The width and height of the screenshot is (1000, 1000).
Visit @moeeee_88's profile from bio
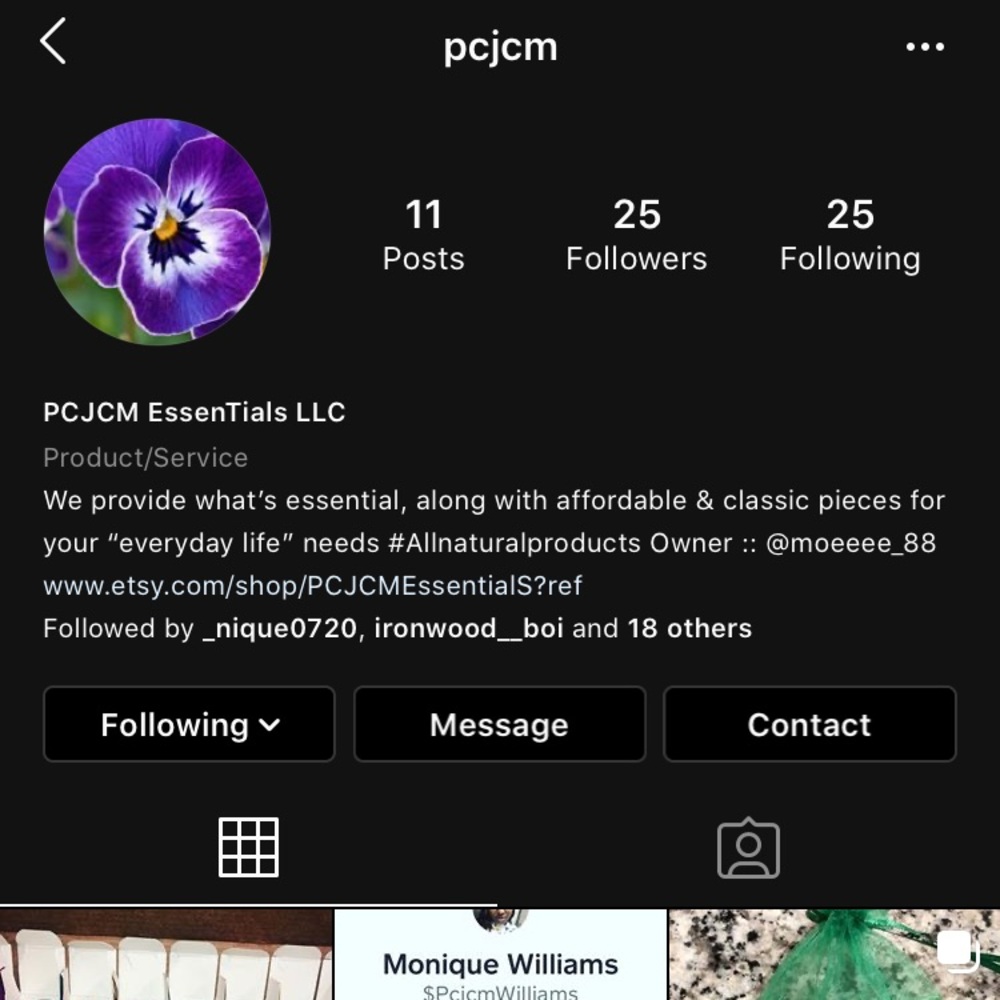(850, 544)
